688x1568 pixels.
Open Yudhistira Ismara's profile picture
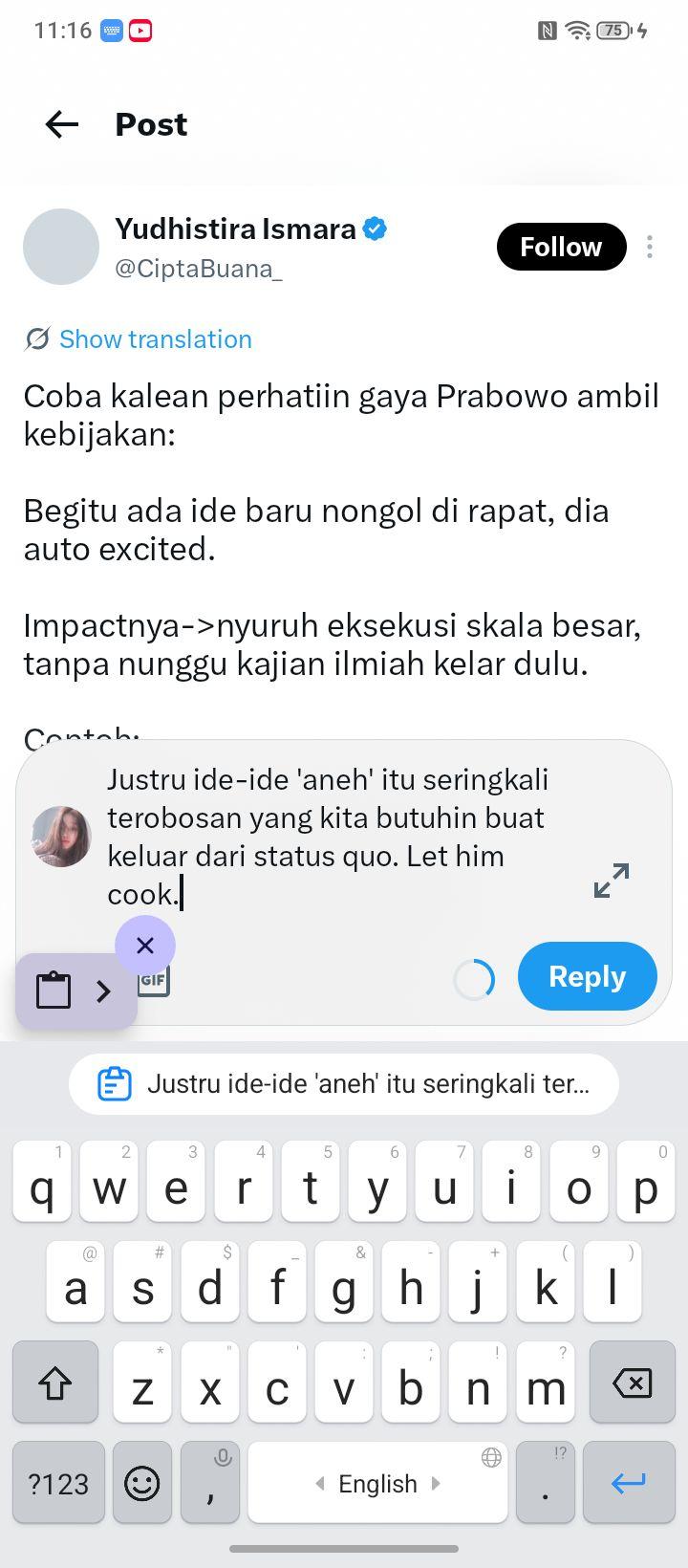pyautogui.click(x=61, y=247)
